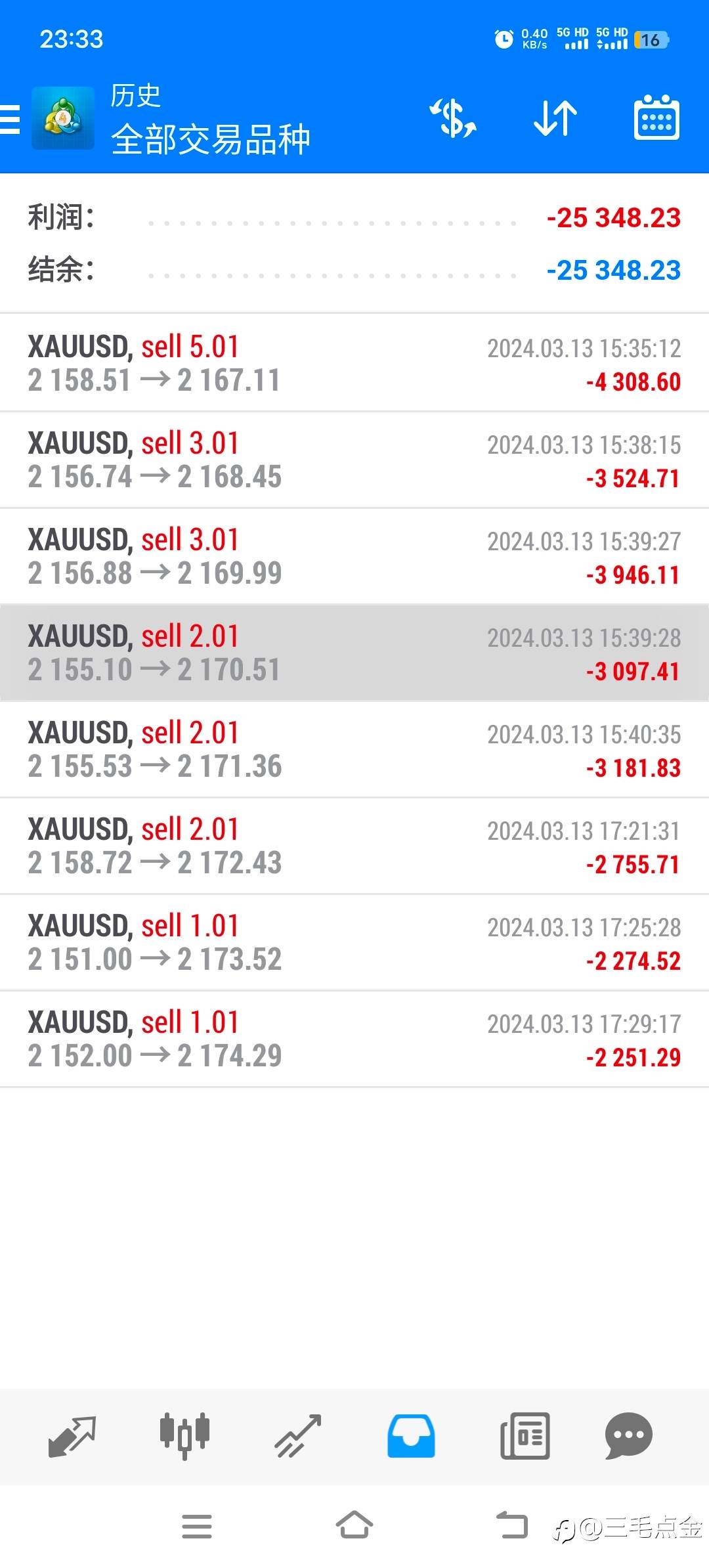Open the sell 1.01 trade at 17:25:28
Image resolution: width=709 pixels, height=1568 pixels.
click(x=354, y=943)
